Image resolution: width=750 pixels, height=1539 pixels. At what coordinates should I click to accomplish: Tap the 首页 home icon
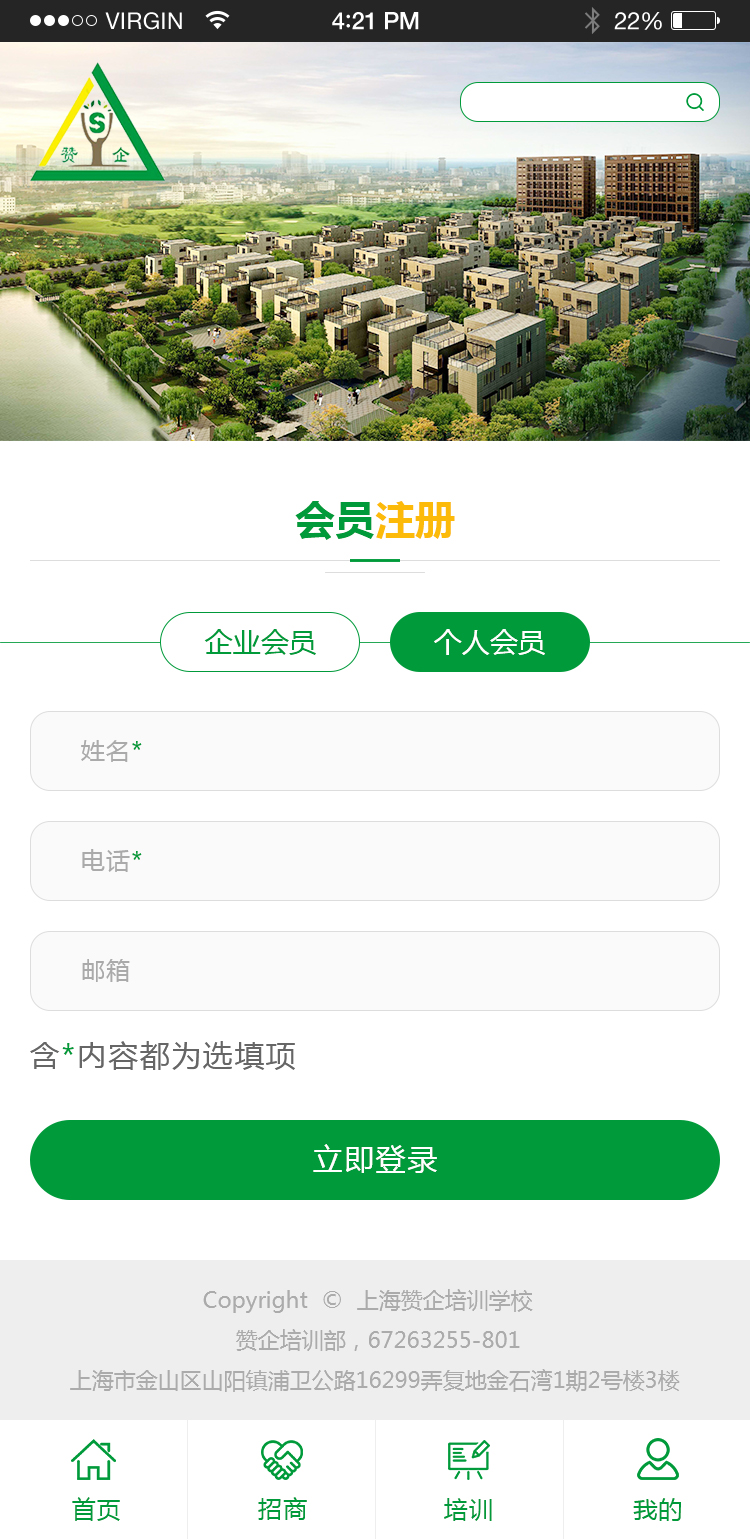tap(93, 1461)
